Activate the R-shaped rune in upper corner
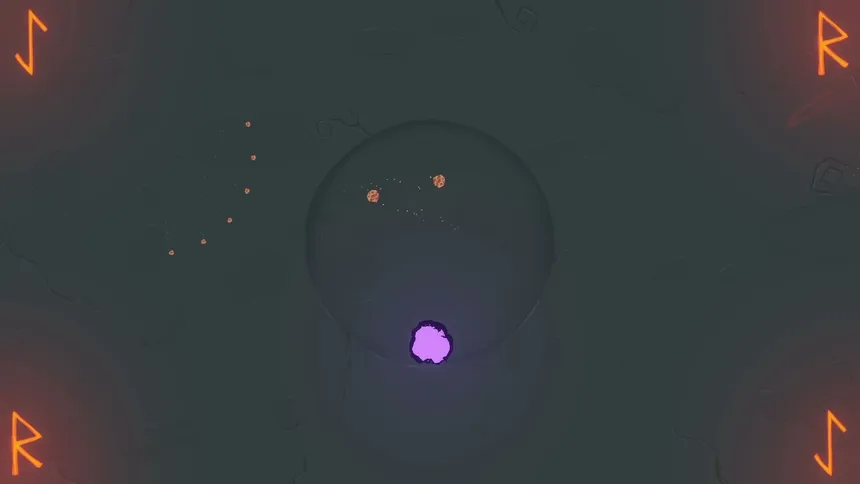 [x=831, y=43]
